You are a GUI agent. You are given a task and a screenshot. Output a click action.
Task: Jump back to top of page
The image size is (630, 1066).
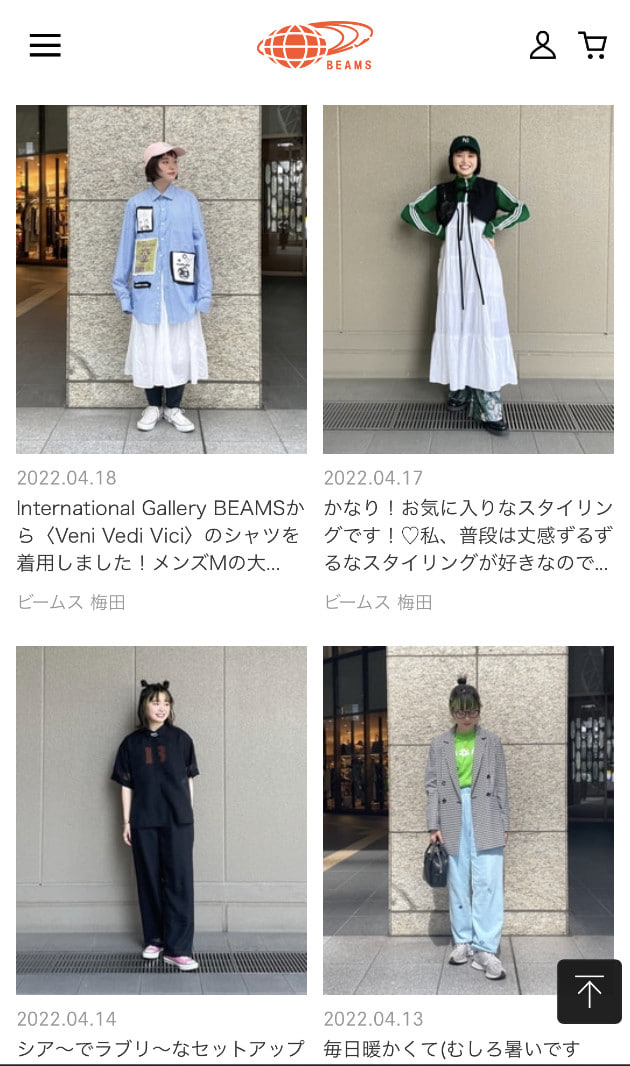(589, 991)
